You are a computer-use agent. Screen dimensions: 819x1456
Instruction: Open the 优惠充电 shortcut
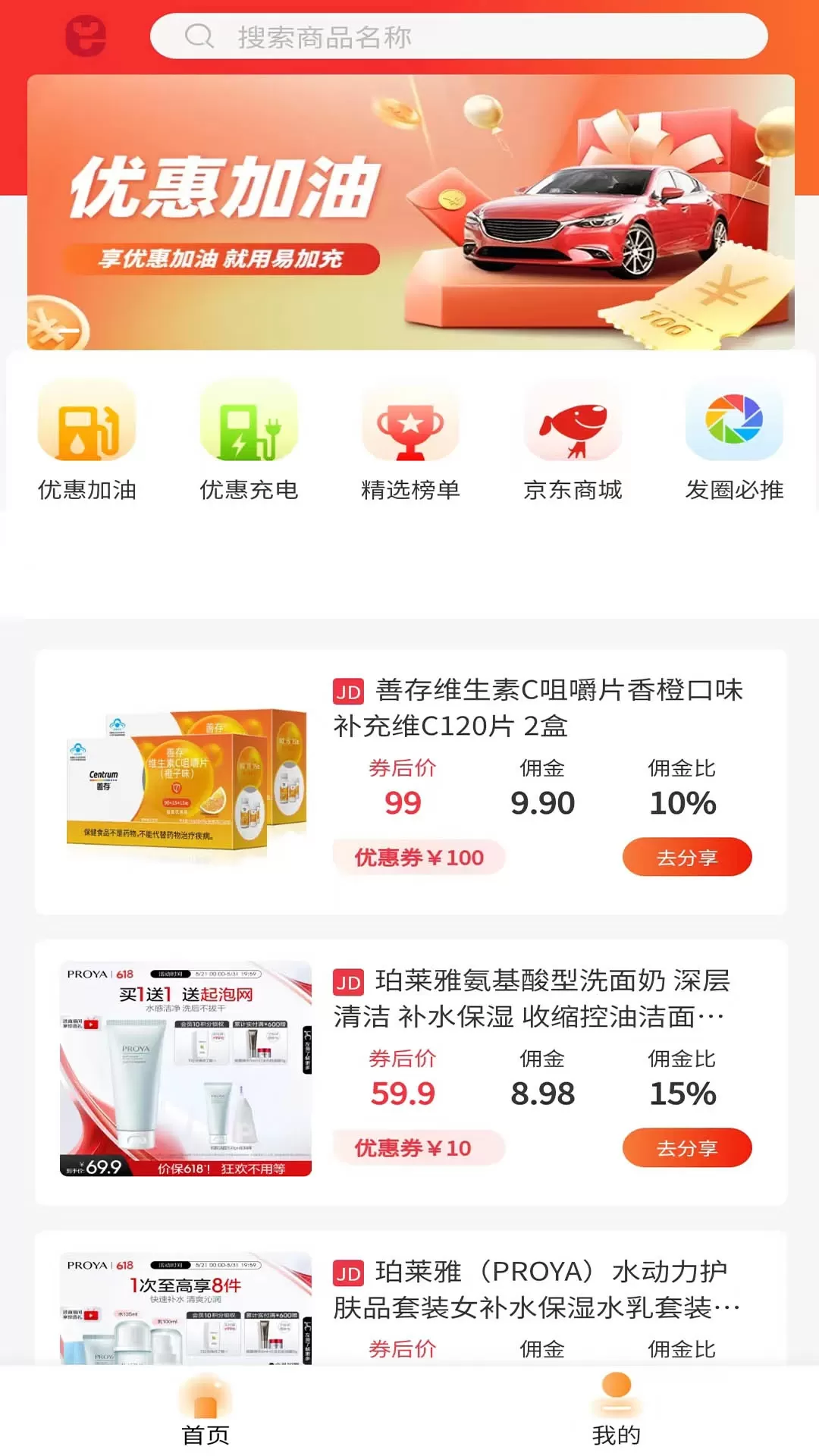(249, 441)
